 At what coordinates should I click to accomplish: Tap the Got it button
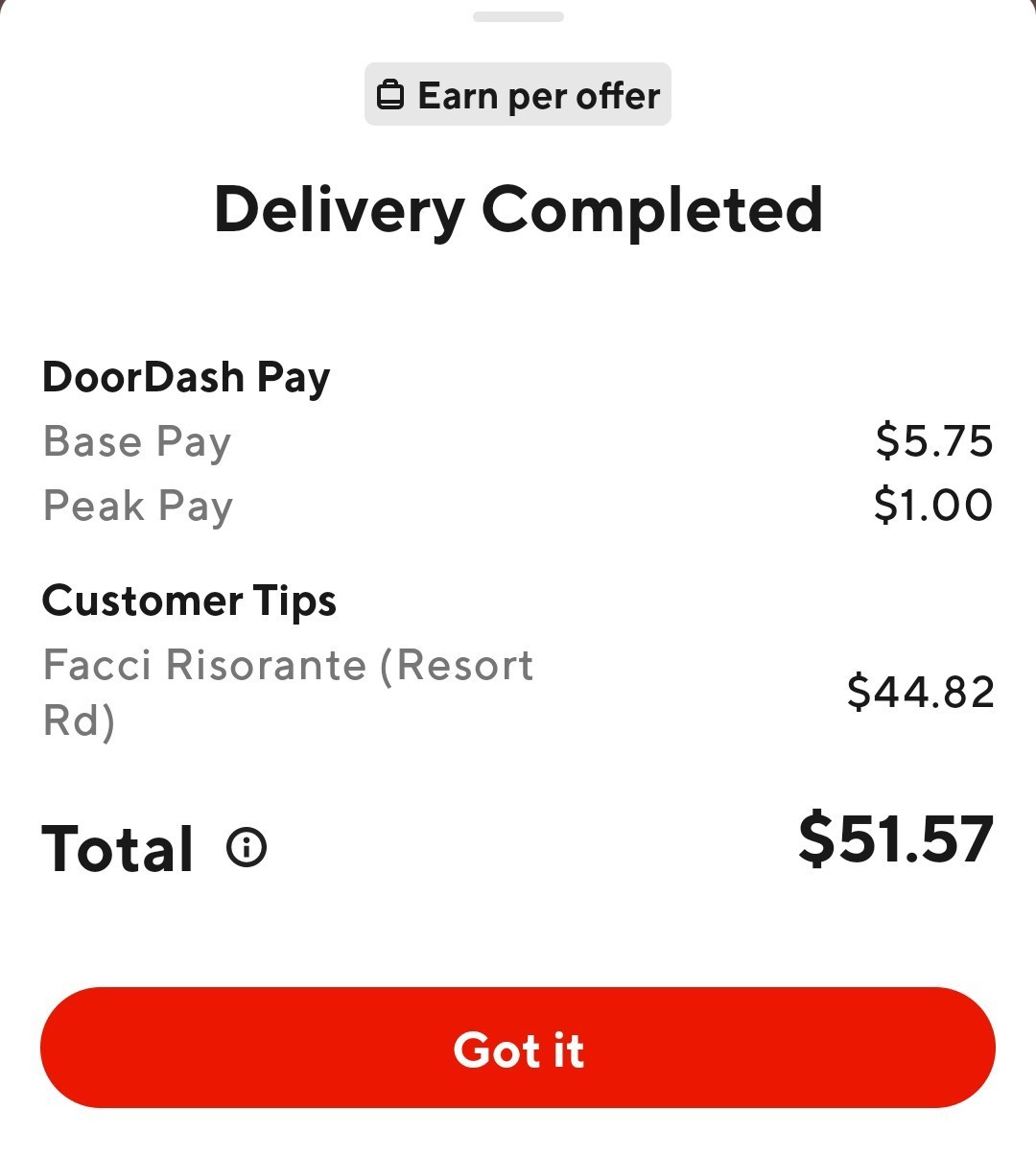518,1048
